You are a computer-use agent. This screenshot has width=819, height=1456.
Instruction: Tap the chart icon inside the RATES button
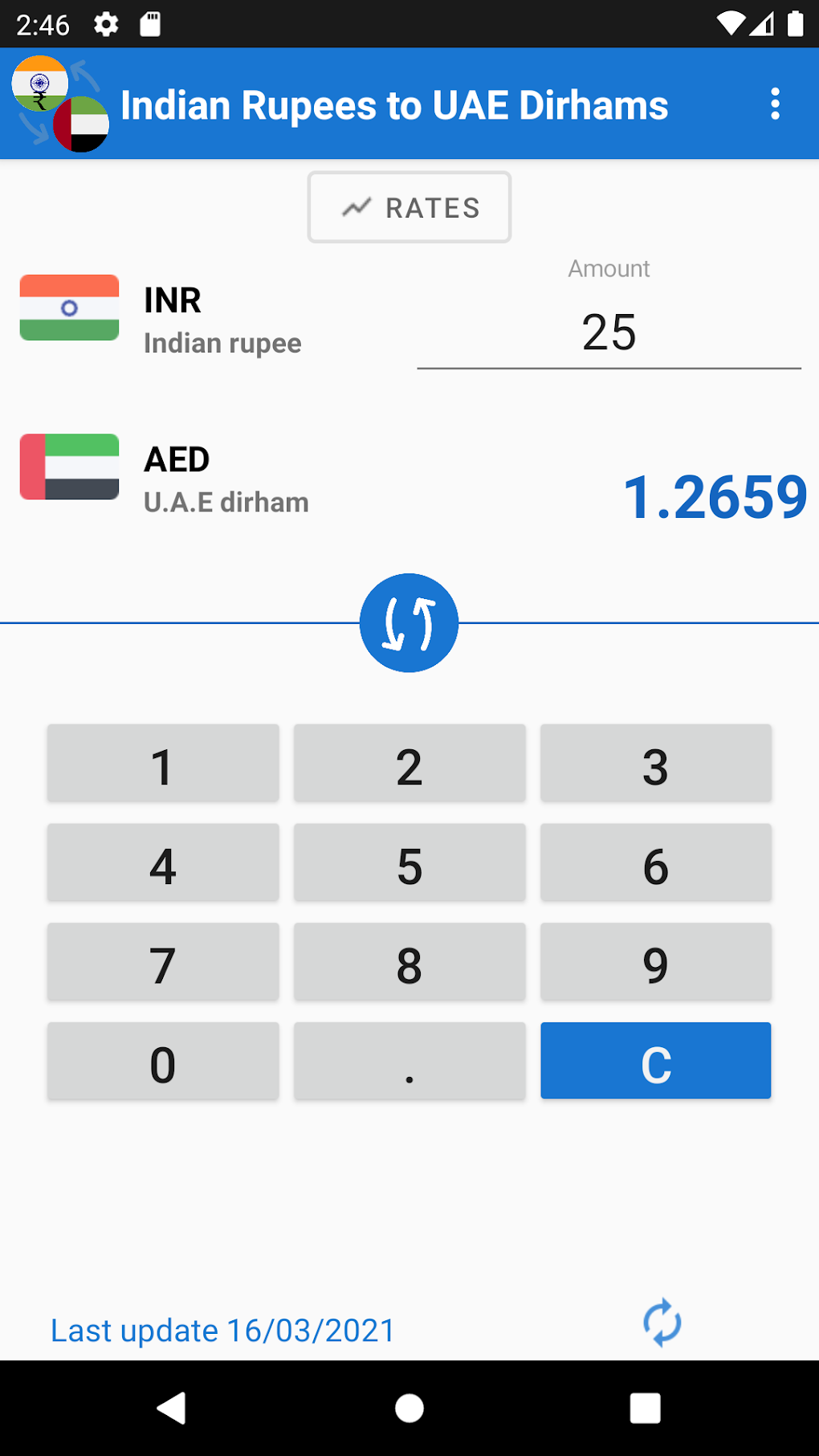356,207
